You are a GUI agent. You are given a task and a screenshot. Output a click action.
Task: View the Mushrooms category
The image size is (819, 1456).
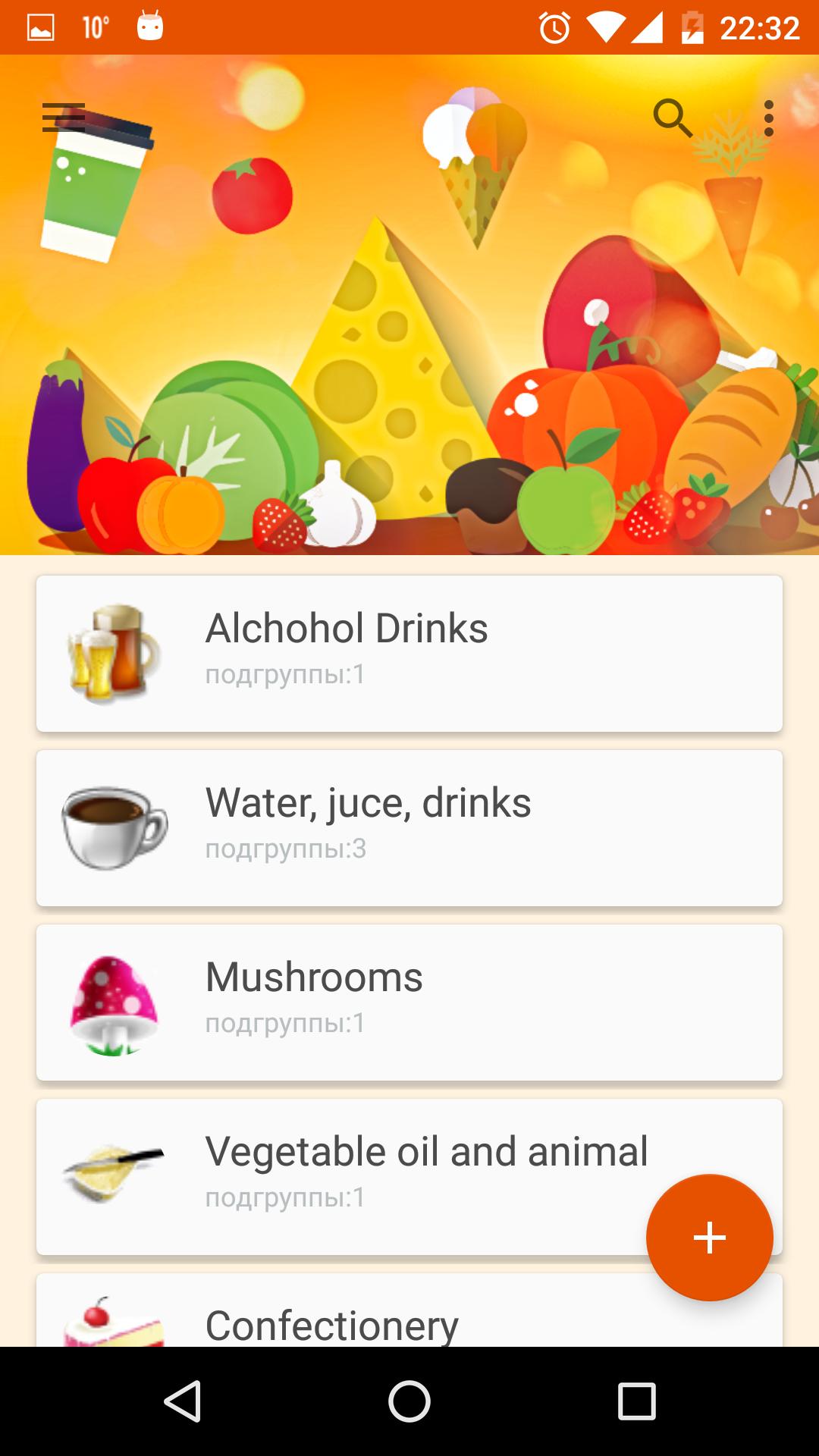tap(409, 1003)
